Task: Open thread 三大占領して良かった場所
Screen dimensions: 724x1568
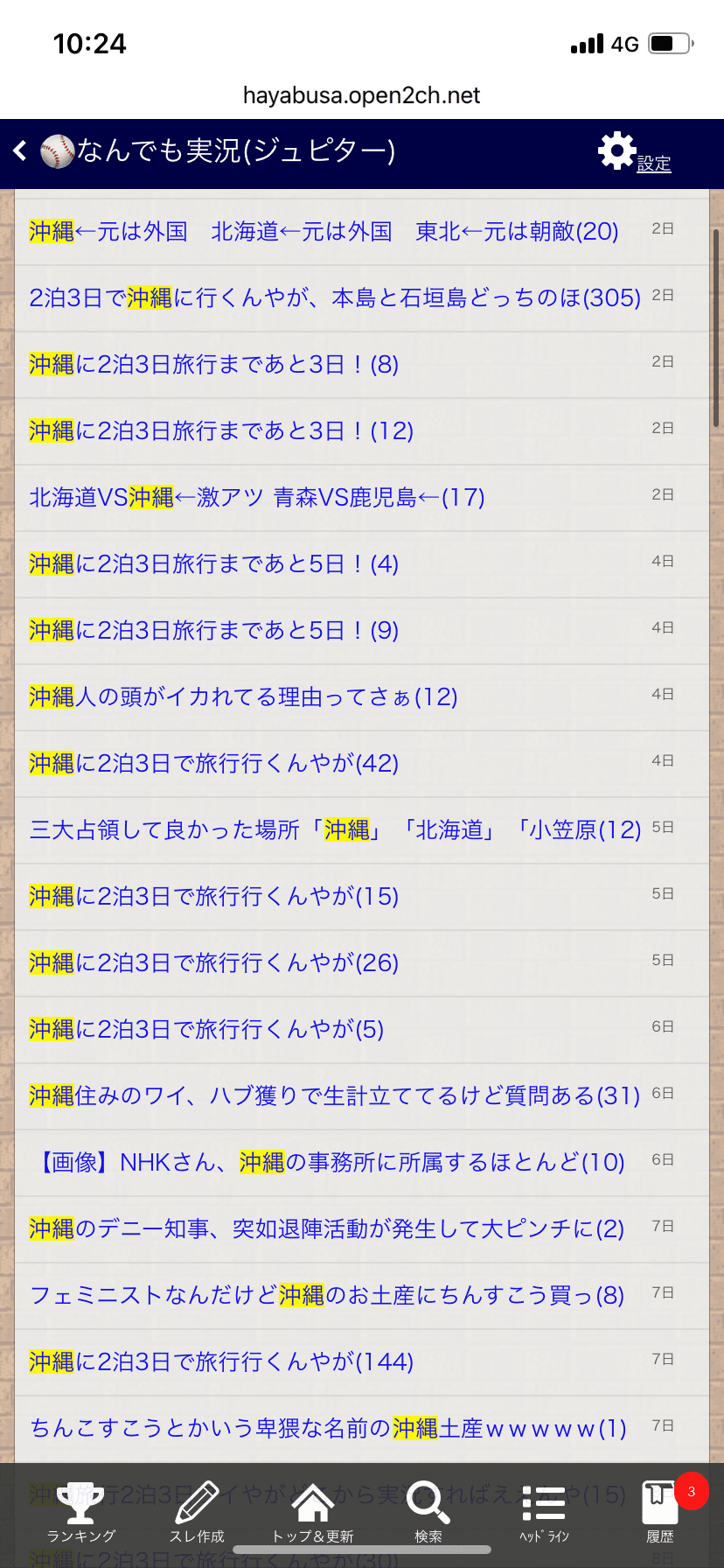Action: (335, 830)
